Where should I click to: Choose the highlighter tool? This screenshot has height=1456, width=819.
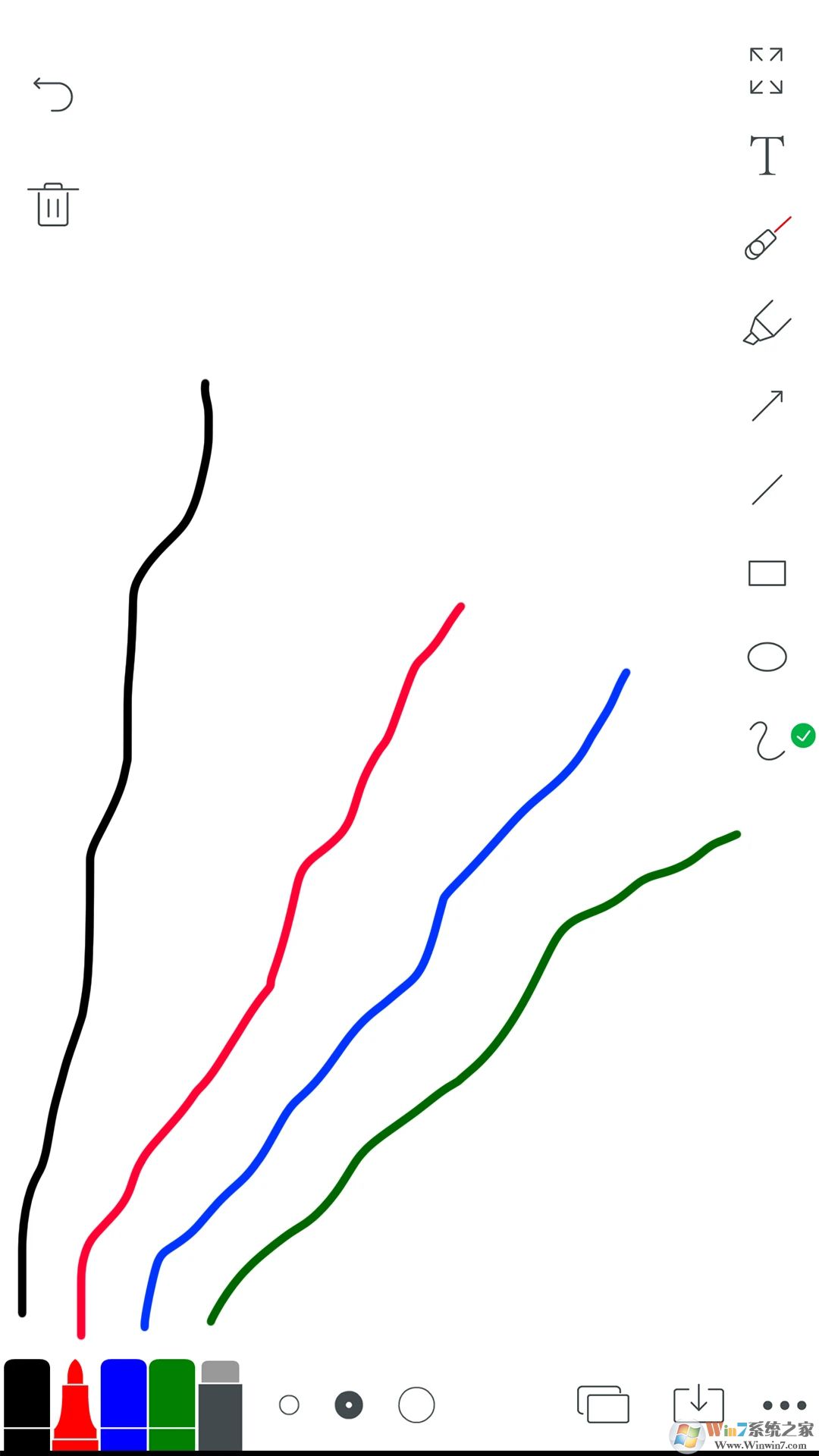tap(767, 324)
